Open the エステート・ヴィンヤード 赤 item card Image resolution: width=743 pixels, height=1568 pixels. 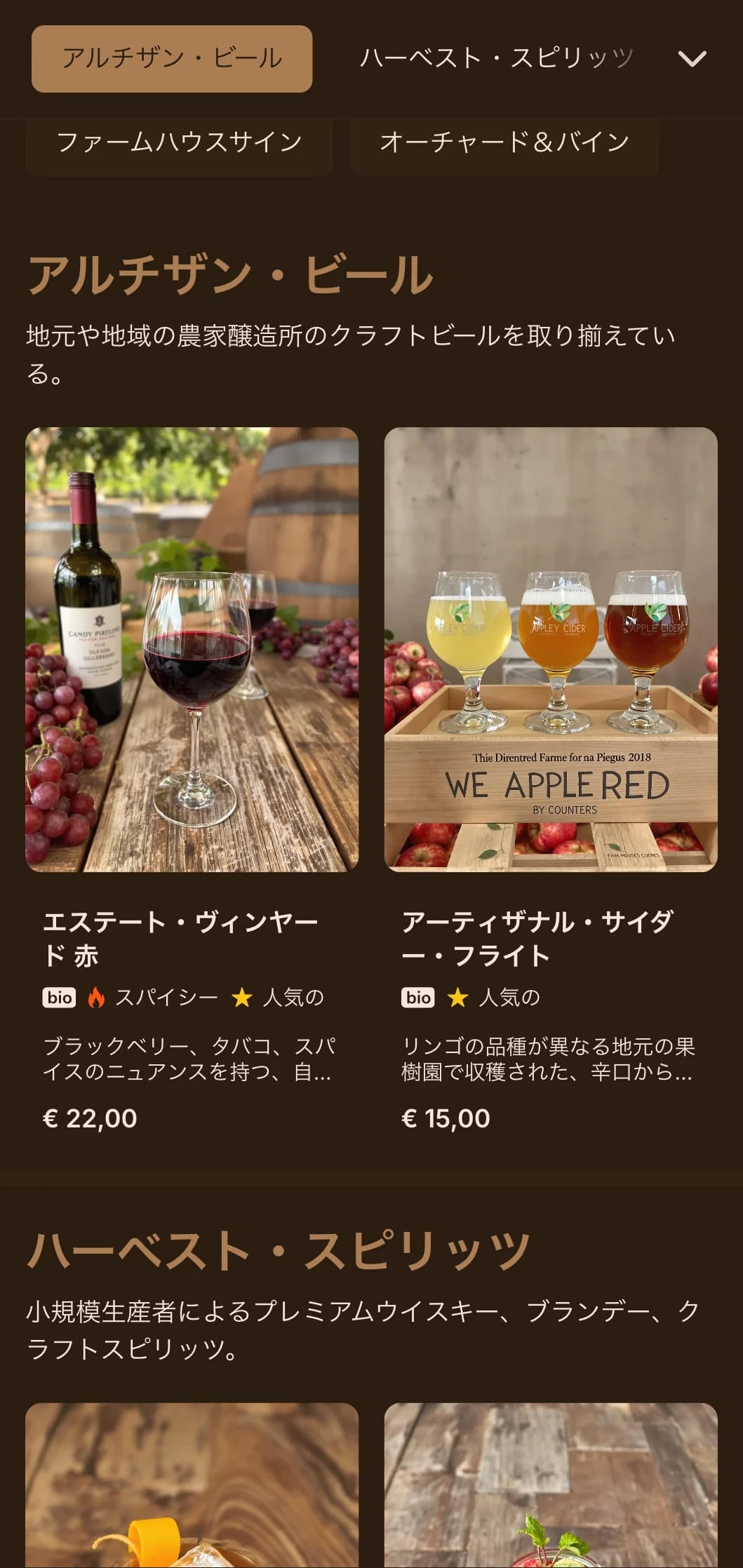(192, 779)
